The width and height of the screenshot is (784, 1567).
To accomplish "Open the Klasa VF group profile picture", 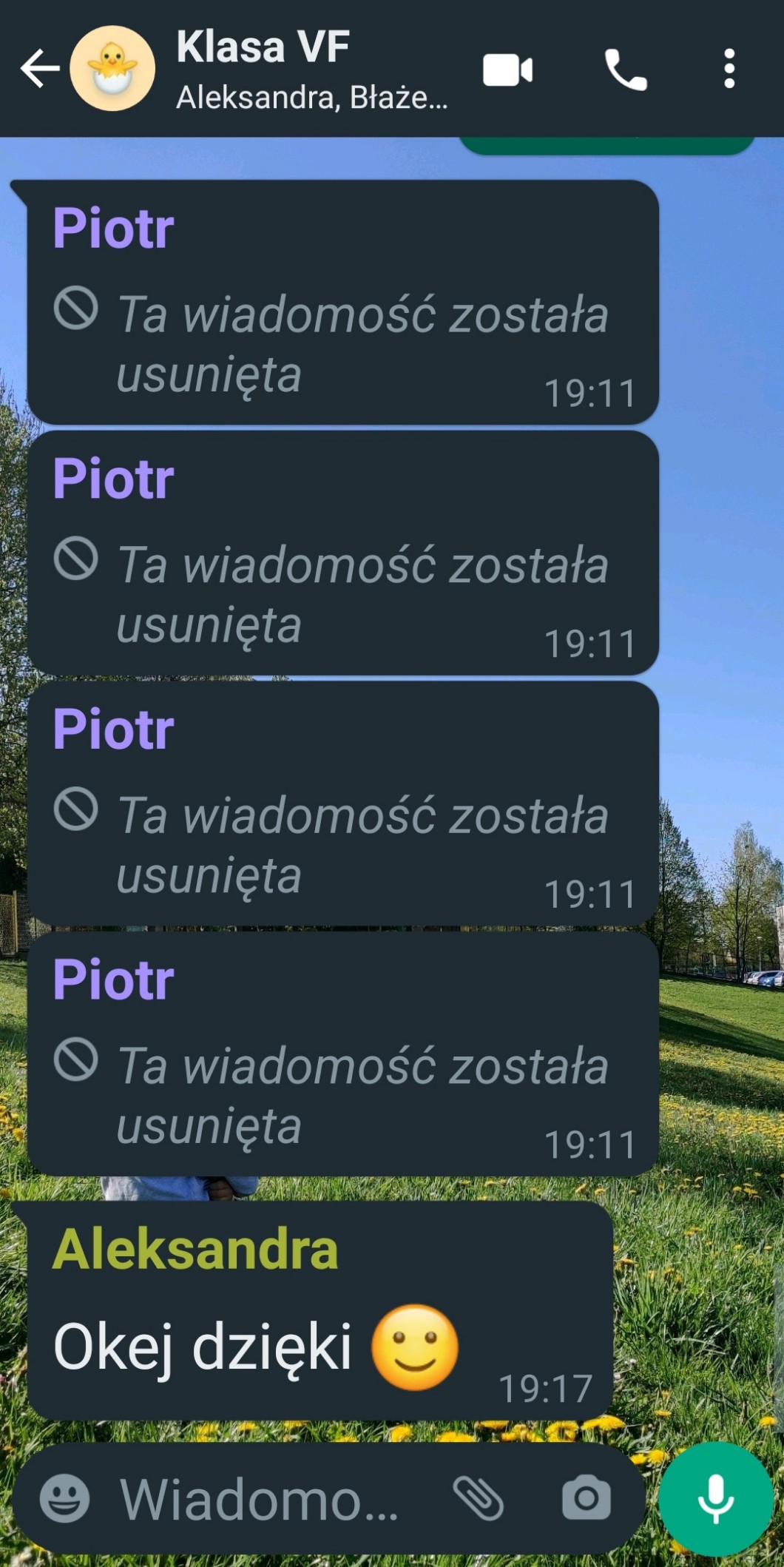I will pyautogui.click(x=112, y=69).
